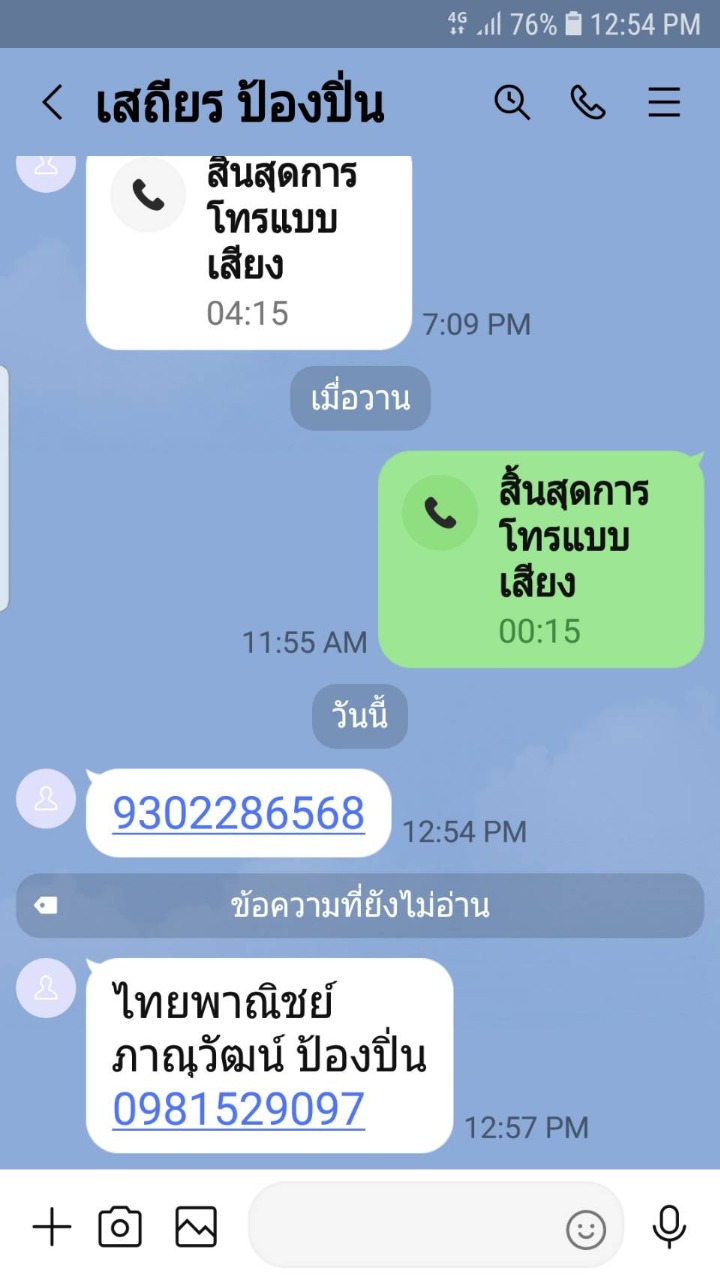Open the emoji sticker picker
The height and width of the screenshot is (1280, 720).
[586, 1229]
